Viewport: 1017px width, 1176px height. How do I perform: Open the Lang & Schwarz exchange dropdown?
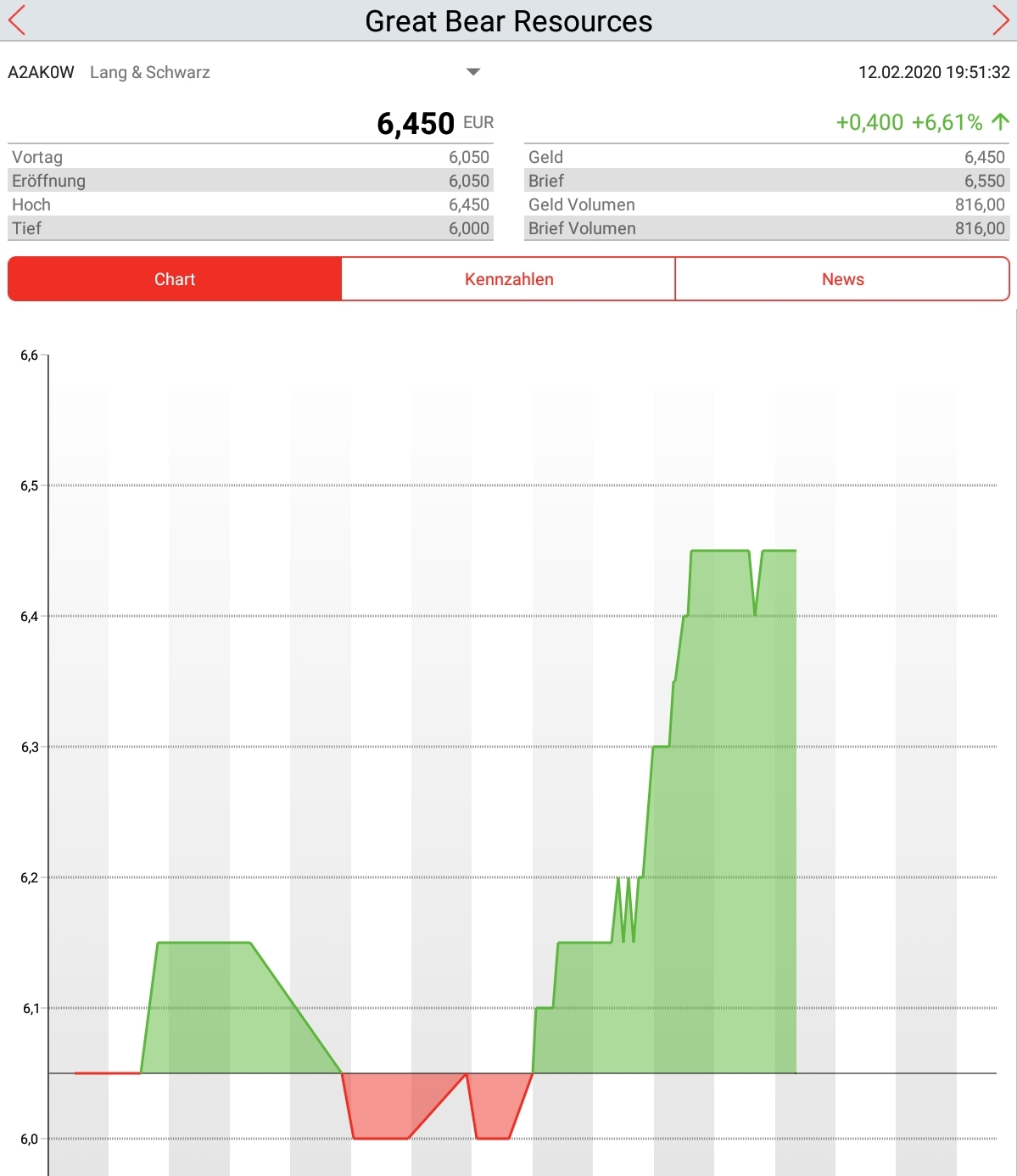473,72
